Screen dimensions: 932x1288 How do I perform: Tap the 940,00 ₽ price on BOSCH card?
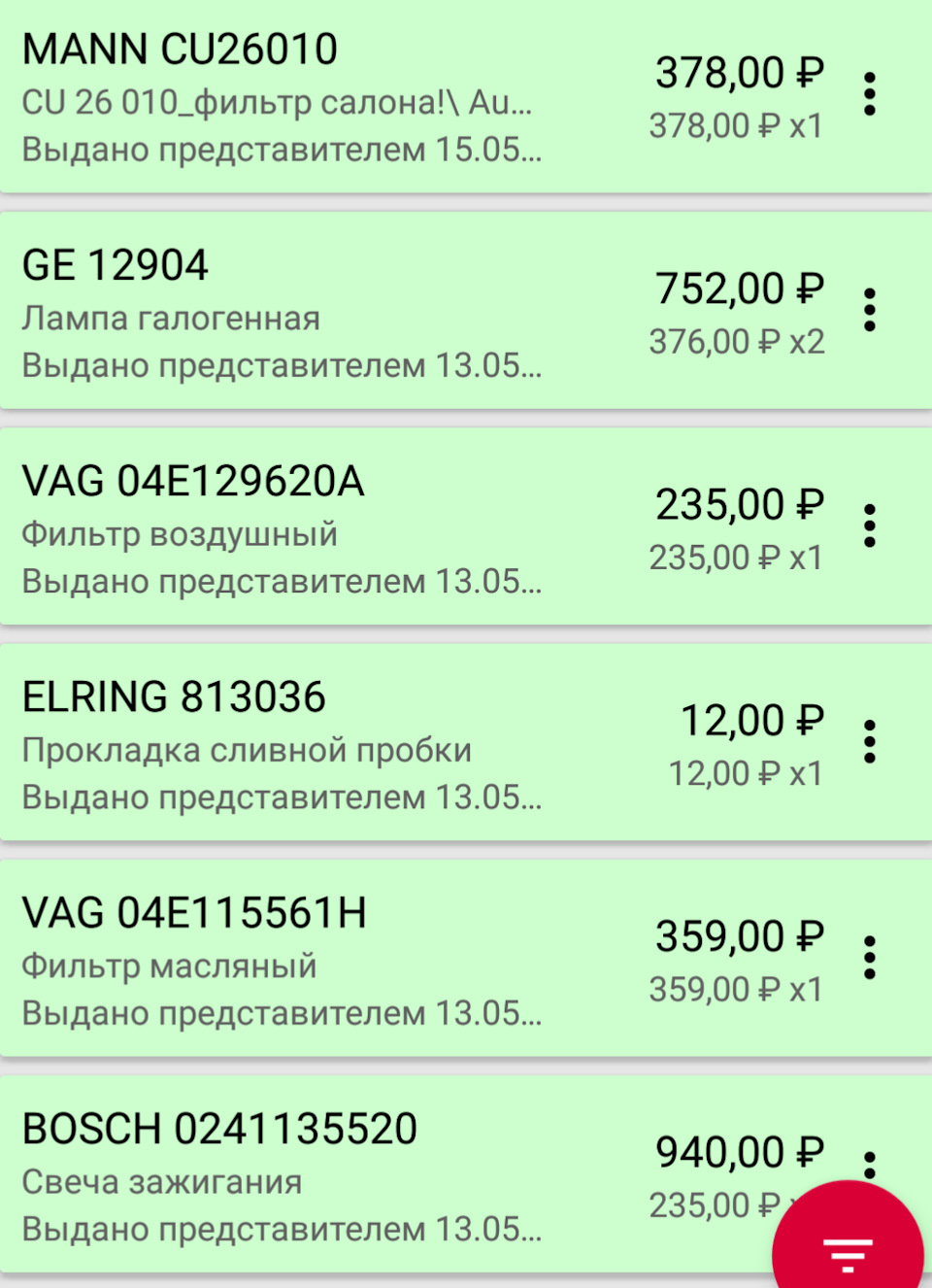click(x=740, y=1153)
